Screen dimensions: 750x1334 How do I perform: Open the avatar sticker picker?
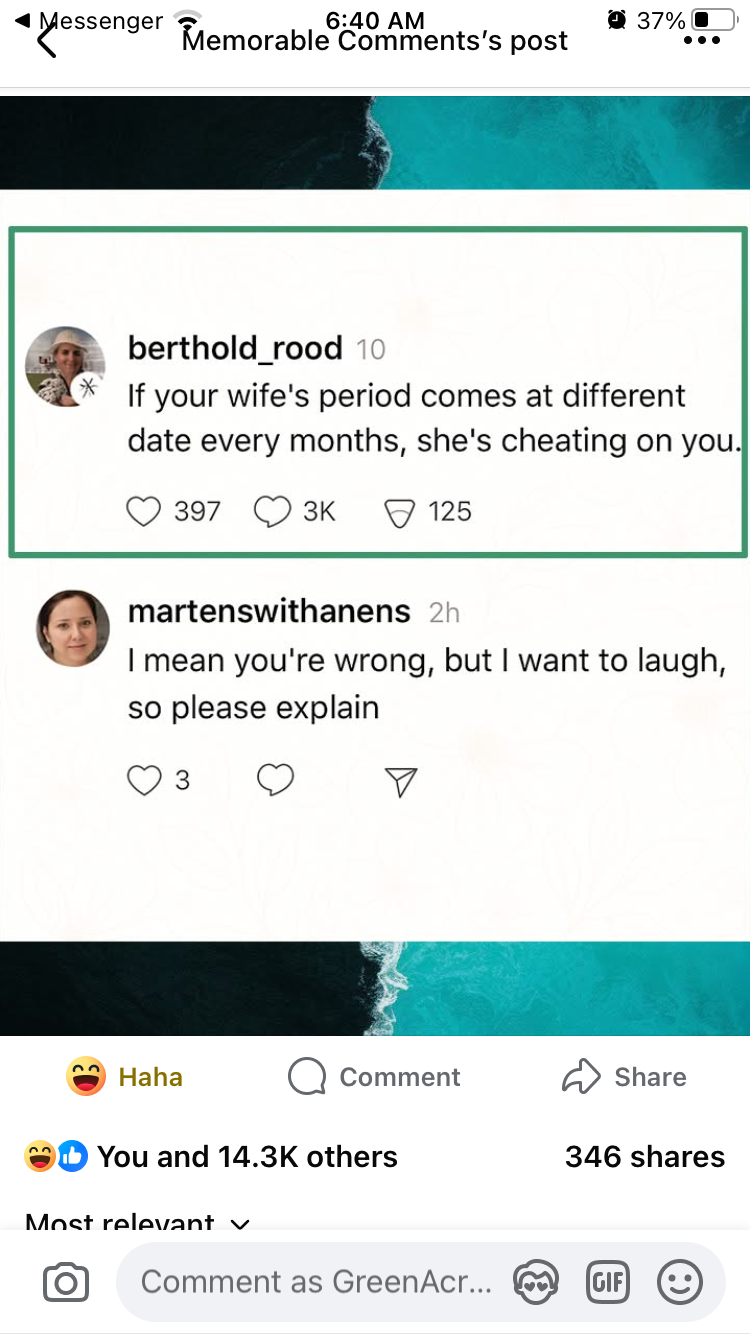(535, 1282)
